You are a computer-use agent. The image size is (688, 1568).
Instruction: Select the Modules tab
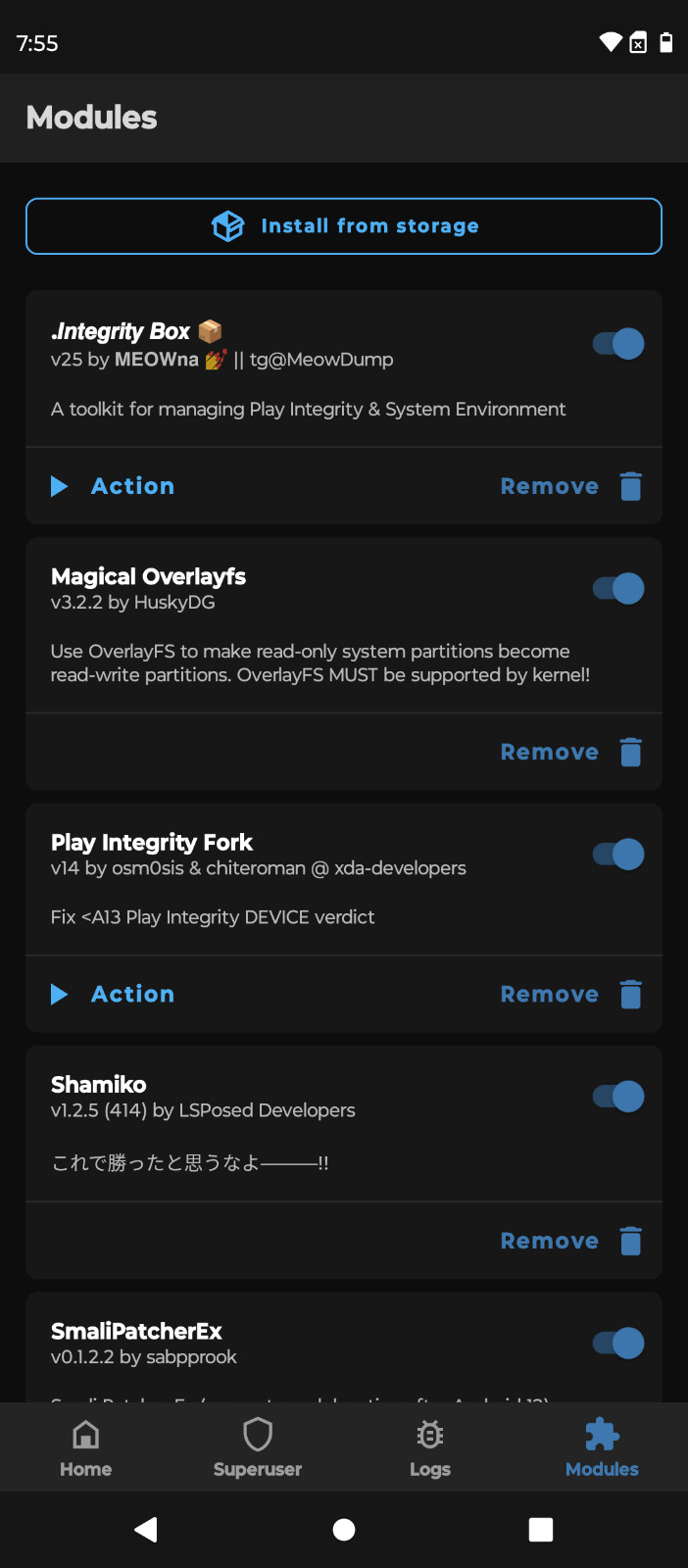coord(602,1447)
